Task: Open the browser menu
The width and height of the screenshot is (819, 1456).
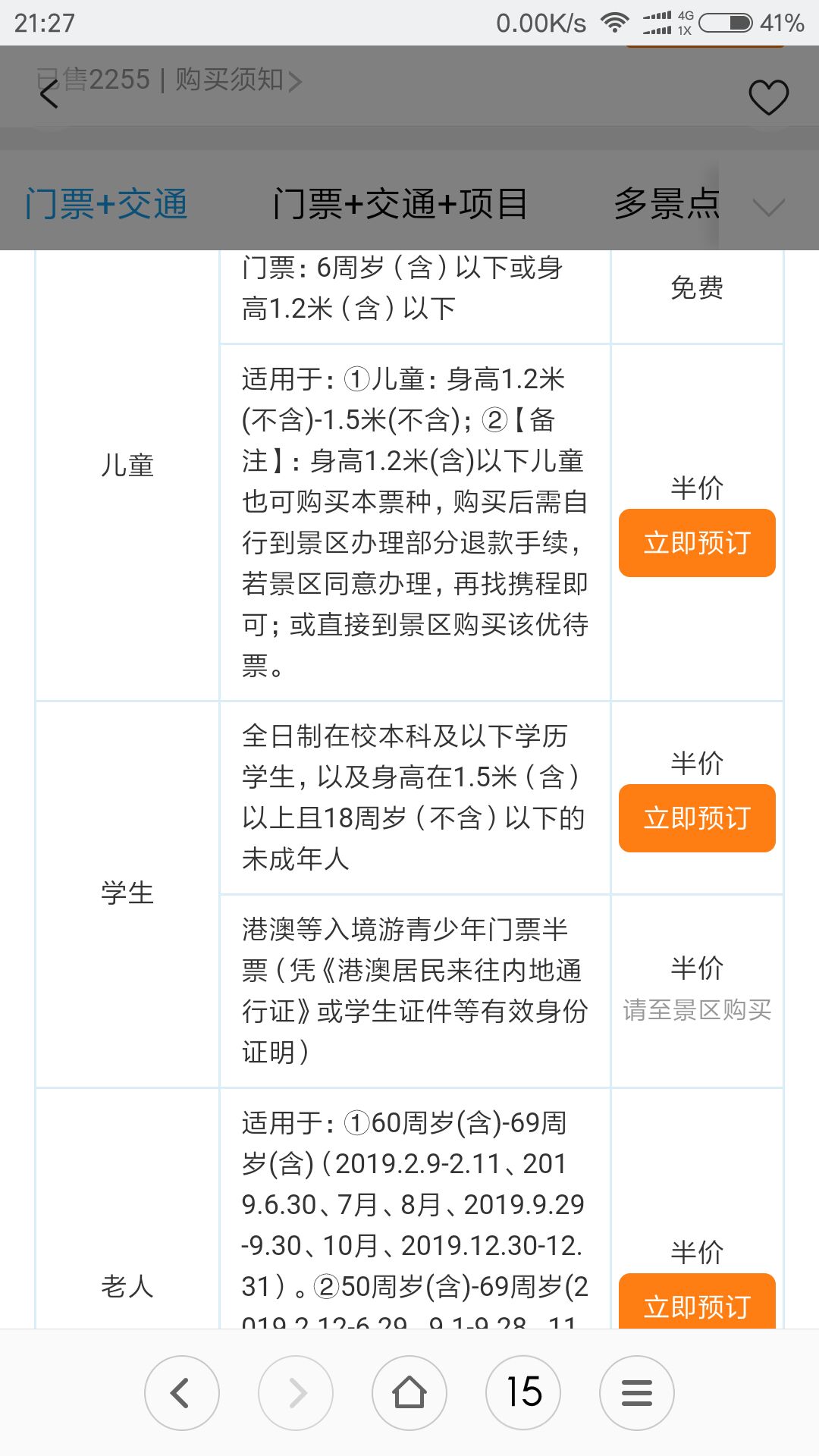Action: coord(637,1393)
